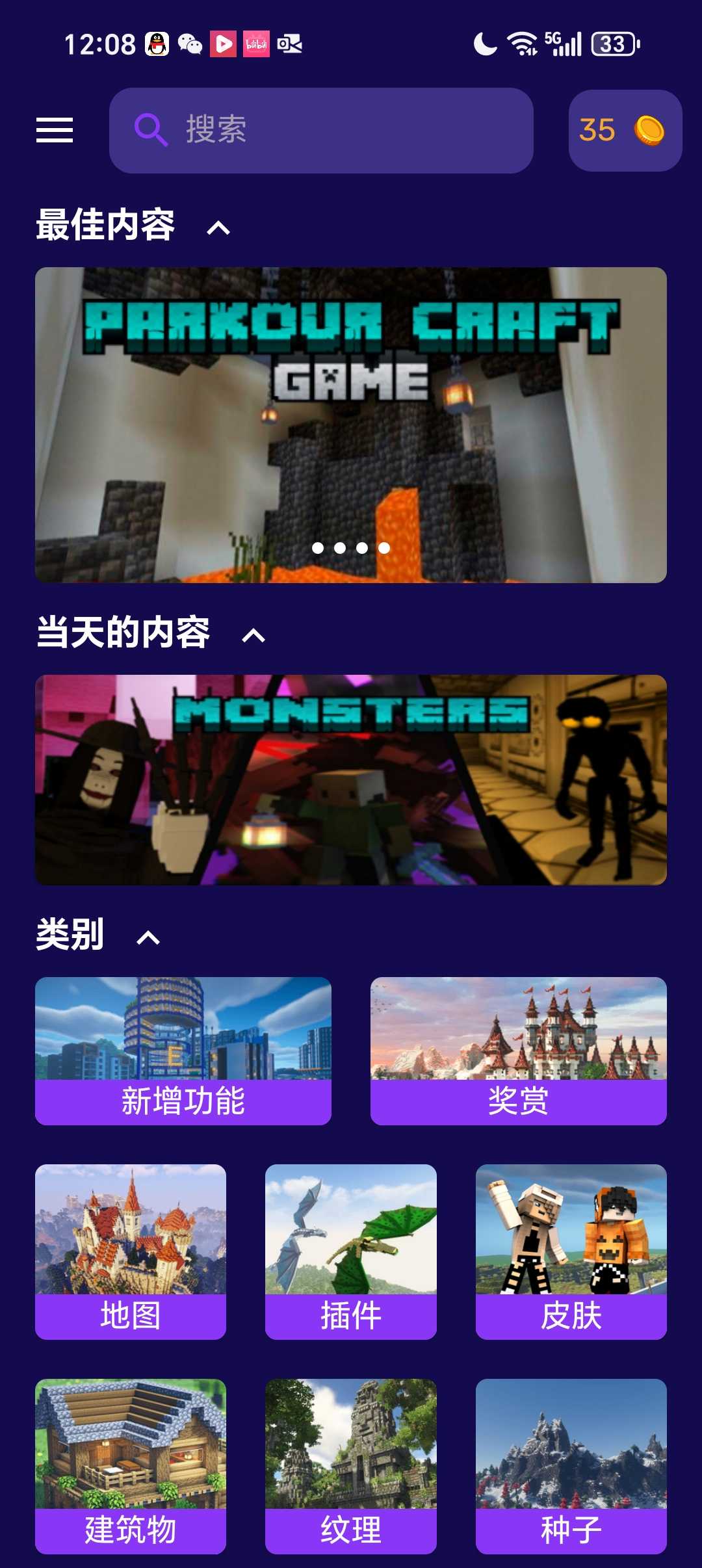Collapse the 最佳内容 section
Viewport: 702px width, 1568px height.
pyautogui.click(x=218, y=228)
